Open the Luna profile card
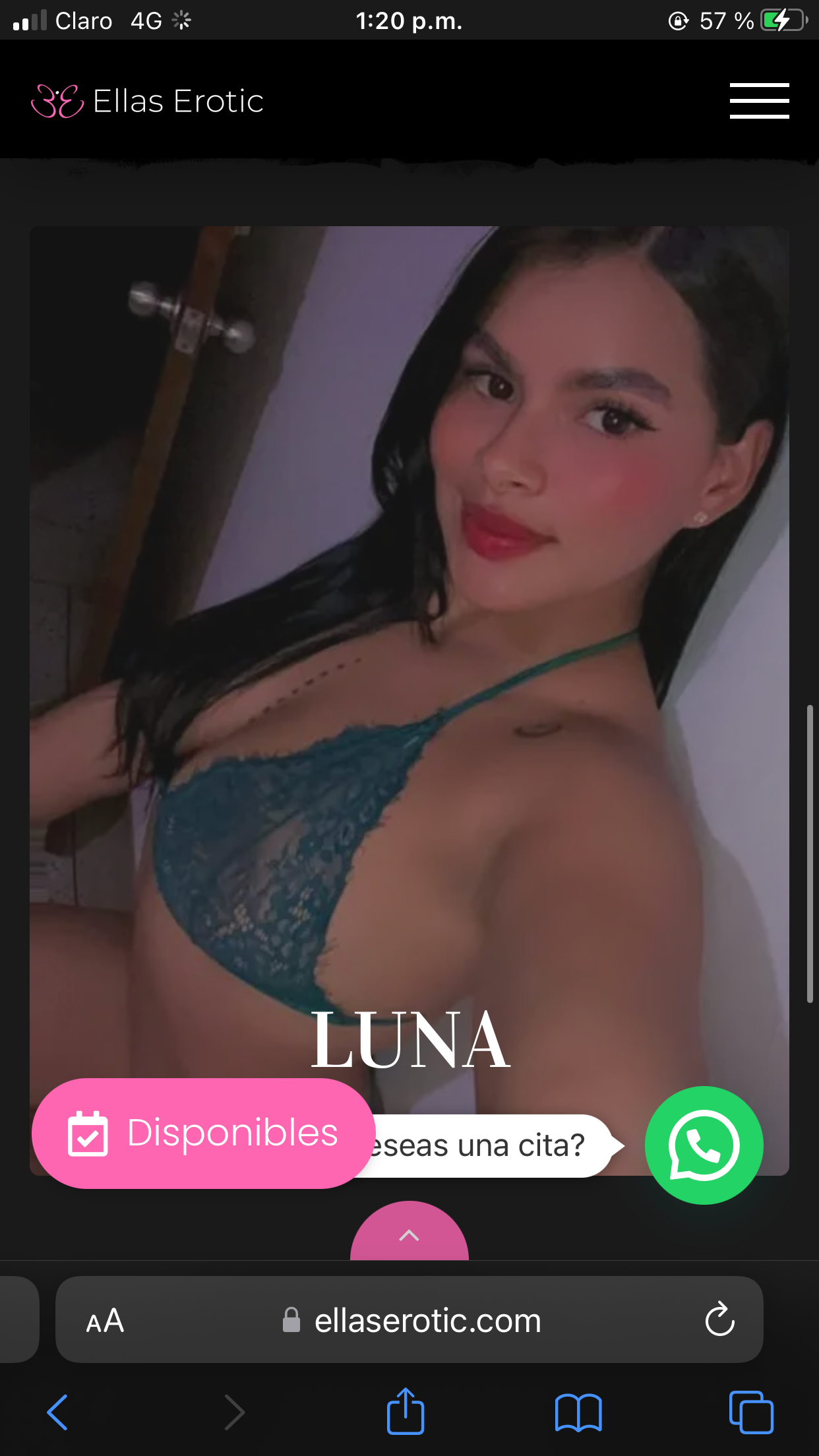This screenshot has height=1456, width=819. [x=409, y=700]
